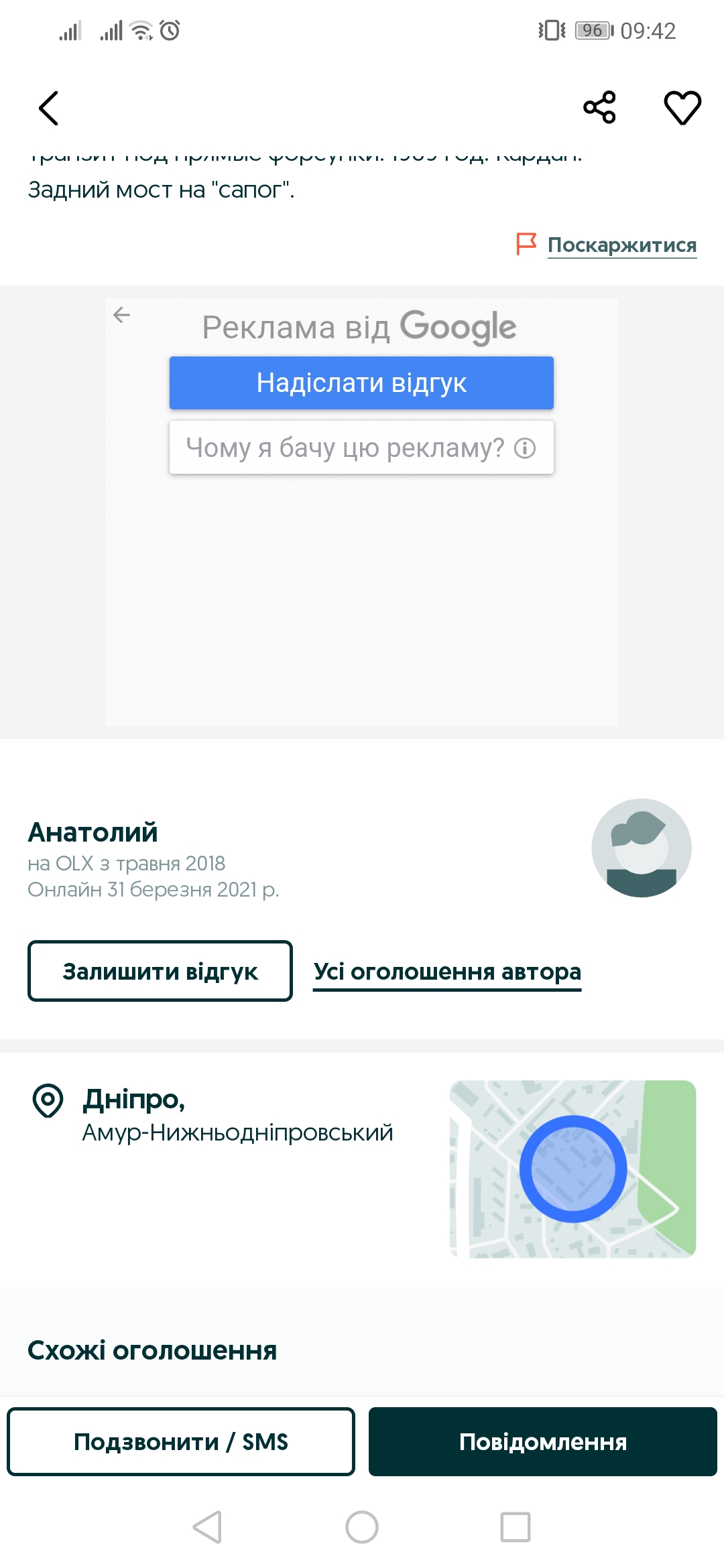Open the Дніпро location map
The height and width of the screenshot is (1568, 724).
pos(572,1169)
